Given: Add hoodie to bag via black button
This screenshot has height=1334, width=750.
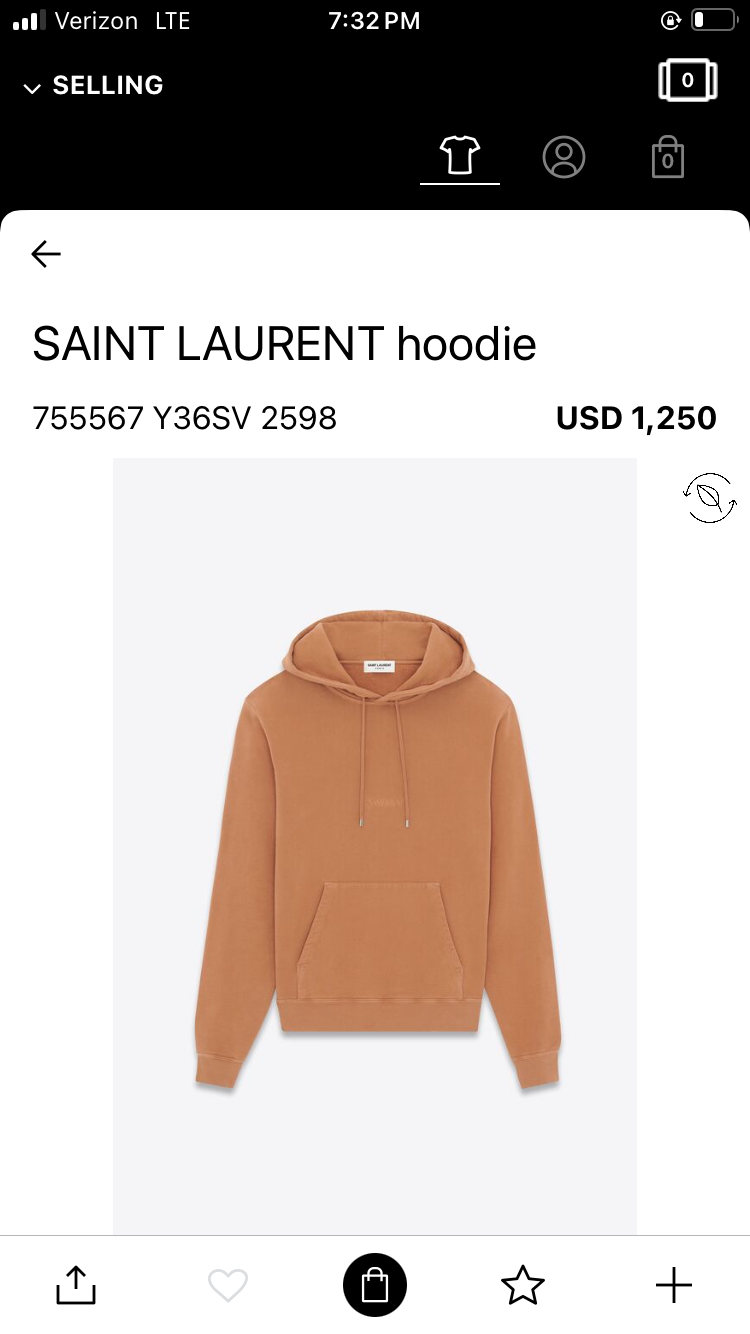Looking at the screenshot, I should click(x=375, y=1285).
